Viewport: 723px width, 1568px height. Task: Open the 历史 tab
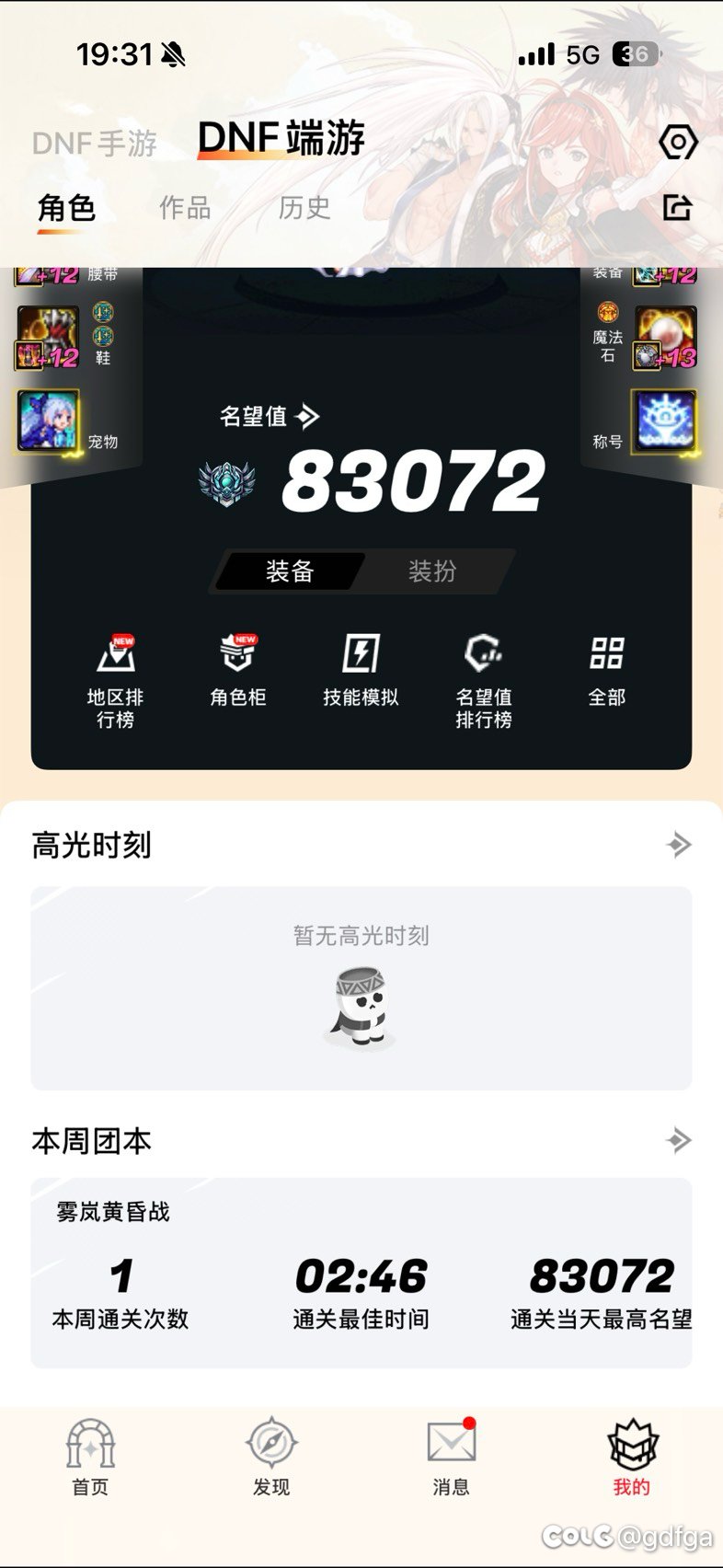tap(304, 208)
